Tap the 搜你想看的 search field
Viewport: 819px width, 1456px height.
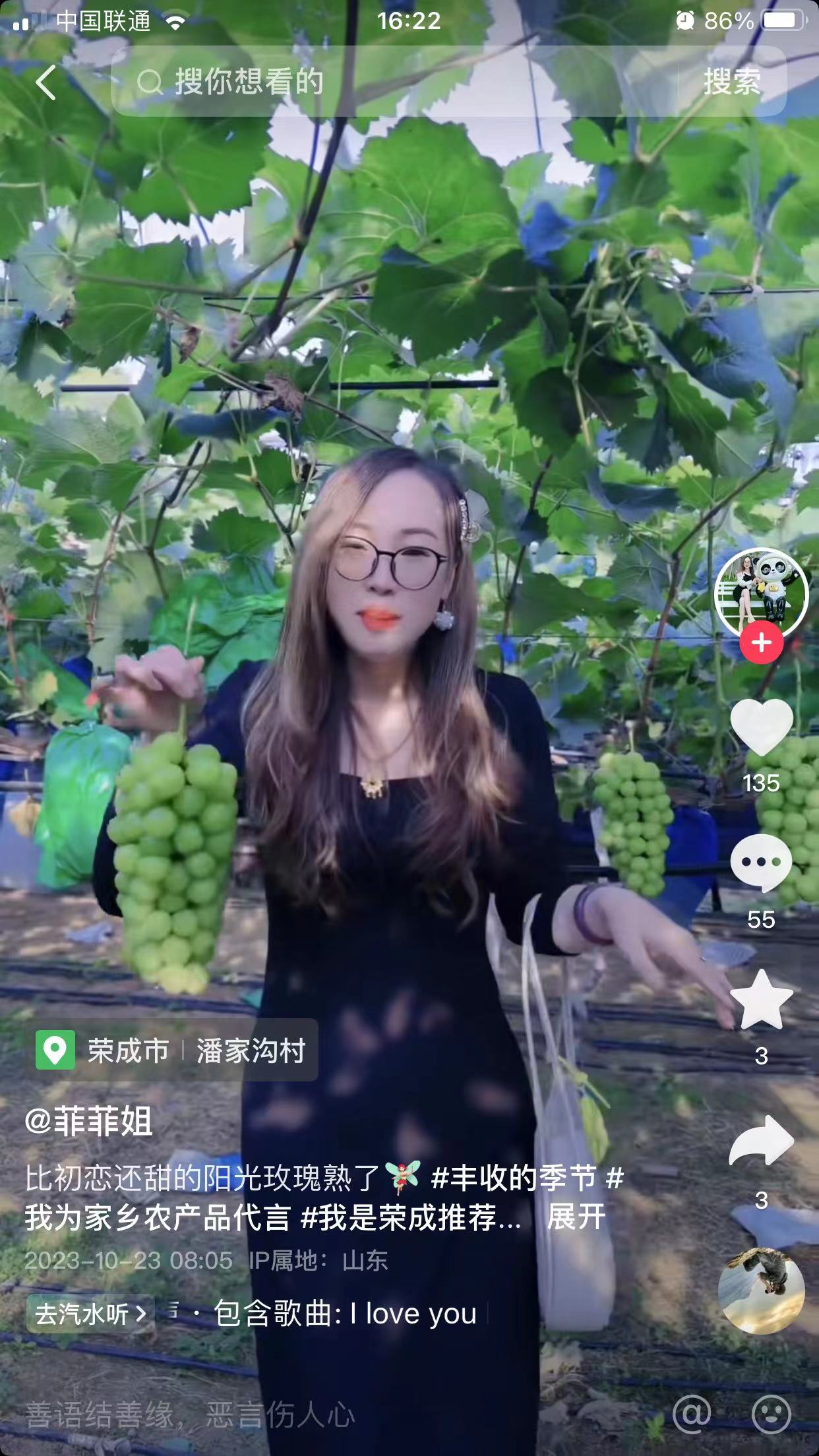(396, 82)
